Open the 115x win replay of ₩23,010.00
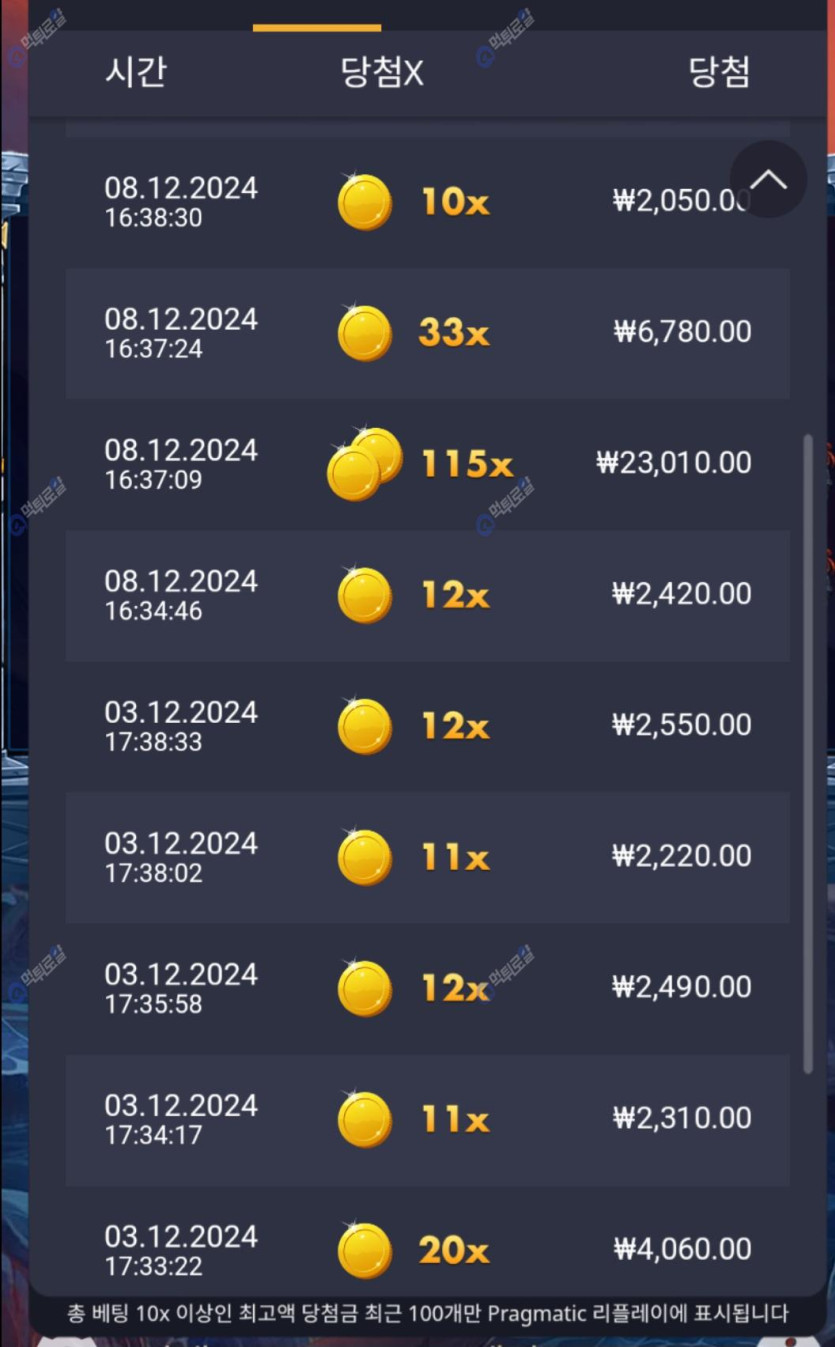Screen dimensions: 835x1347 [x=427, y=464]
